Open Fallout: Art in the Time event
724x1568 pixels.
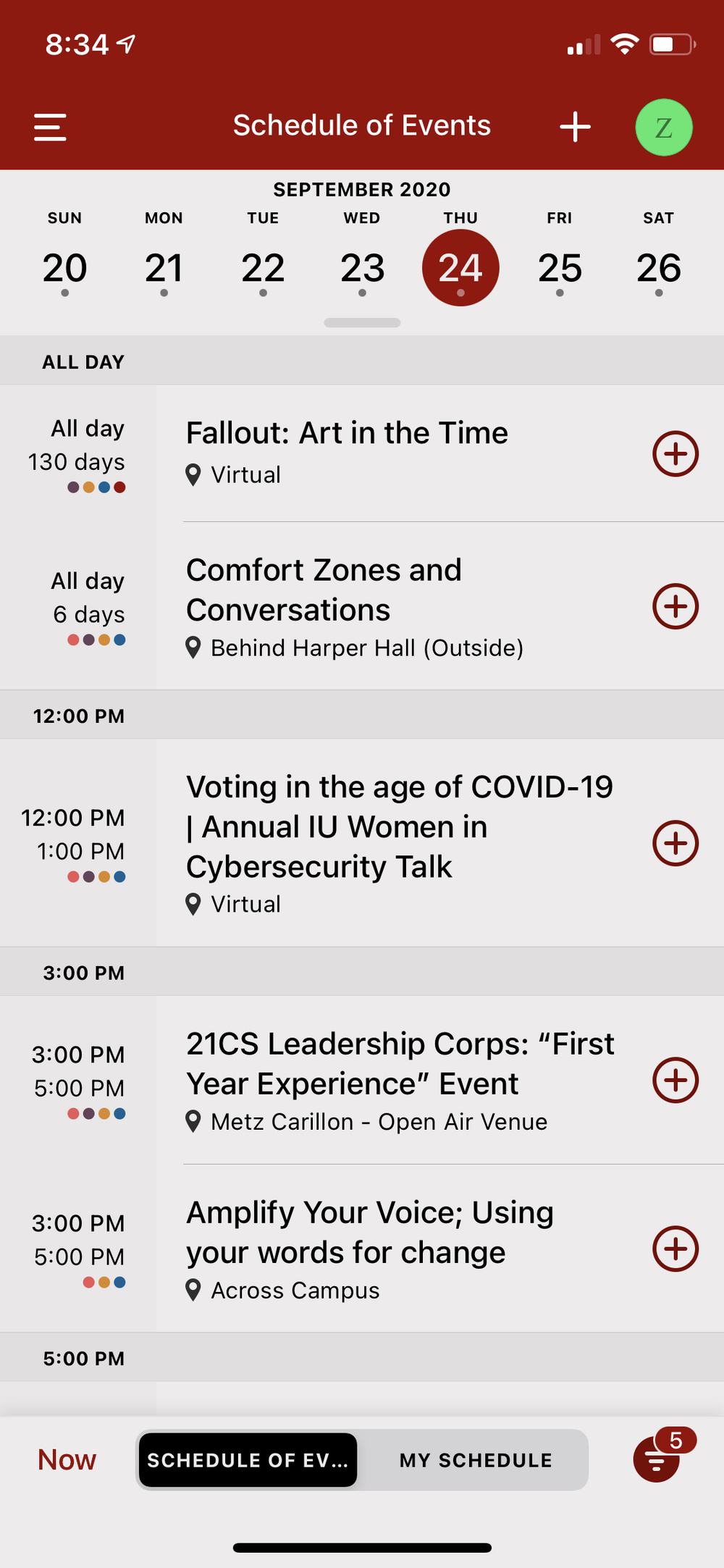click(x=347, y=433)
